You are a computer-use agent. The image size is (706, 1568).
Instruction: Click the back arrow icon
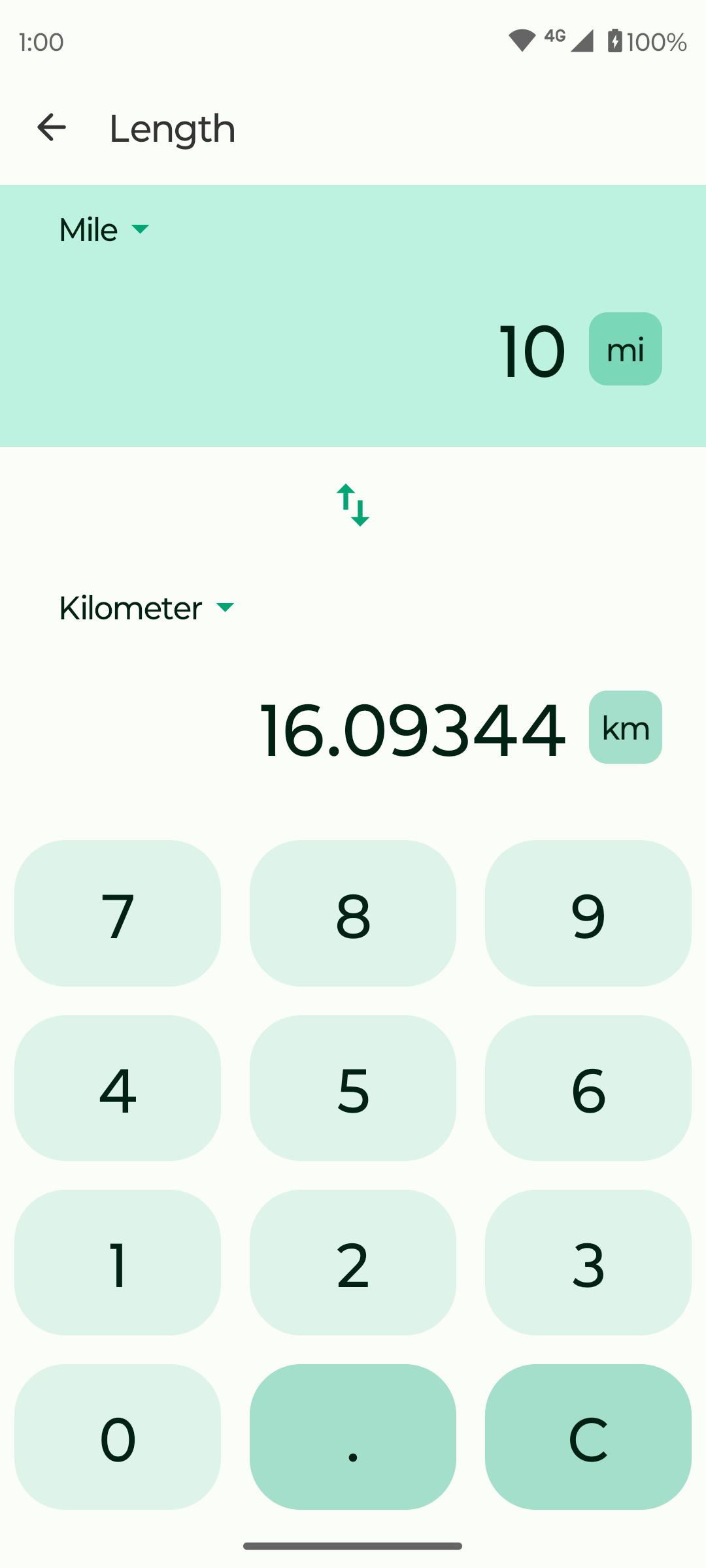[52, 127]
